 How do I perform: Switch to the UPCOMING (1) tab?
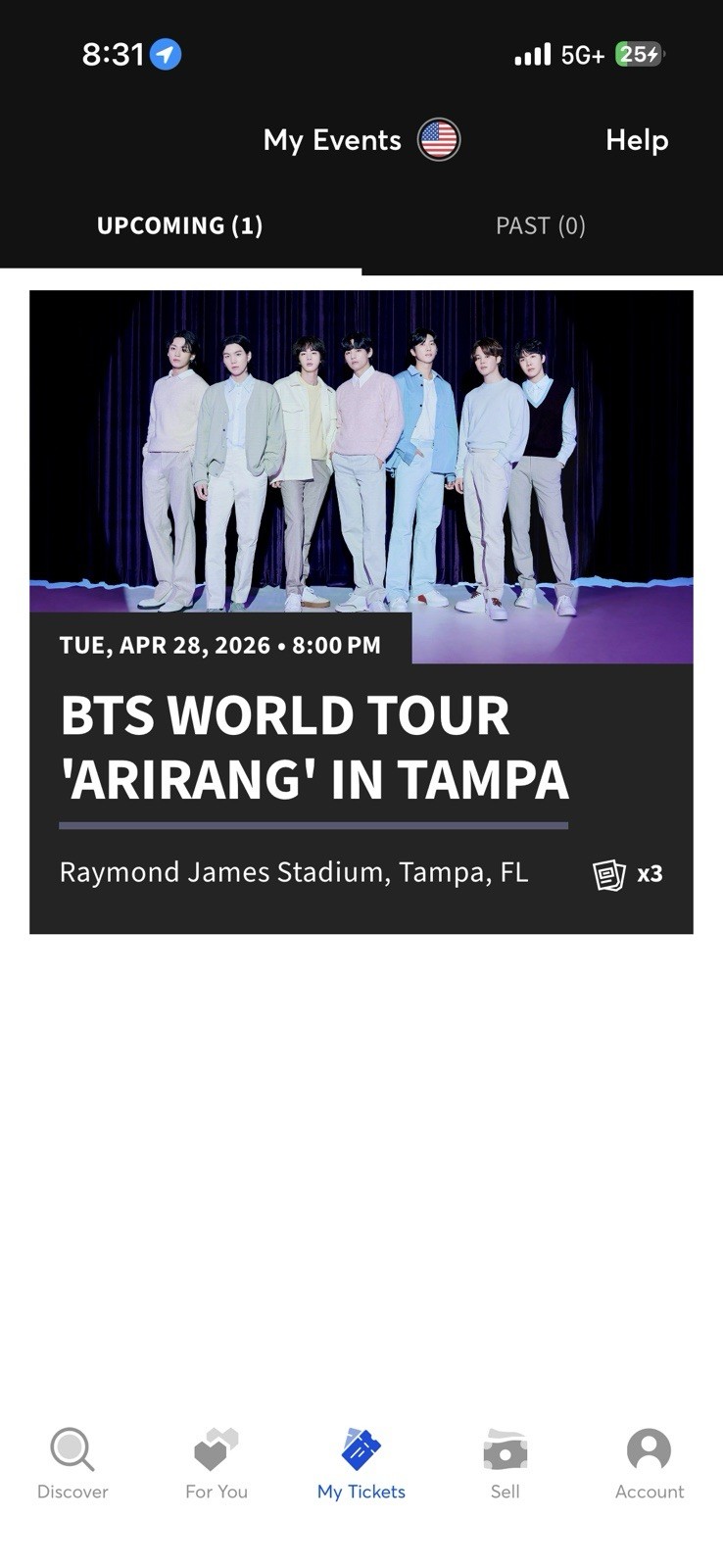[x=179, y=225]
